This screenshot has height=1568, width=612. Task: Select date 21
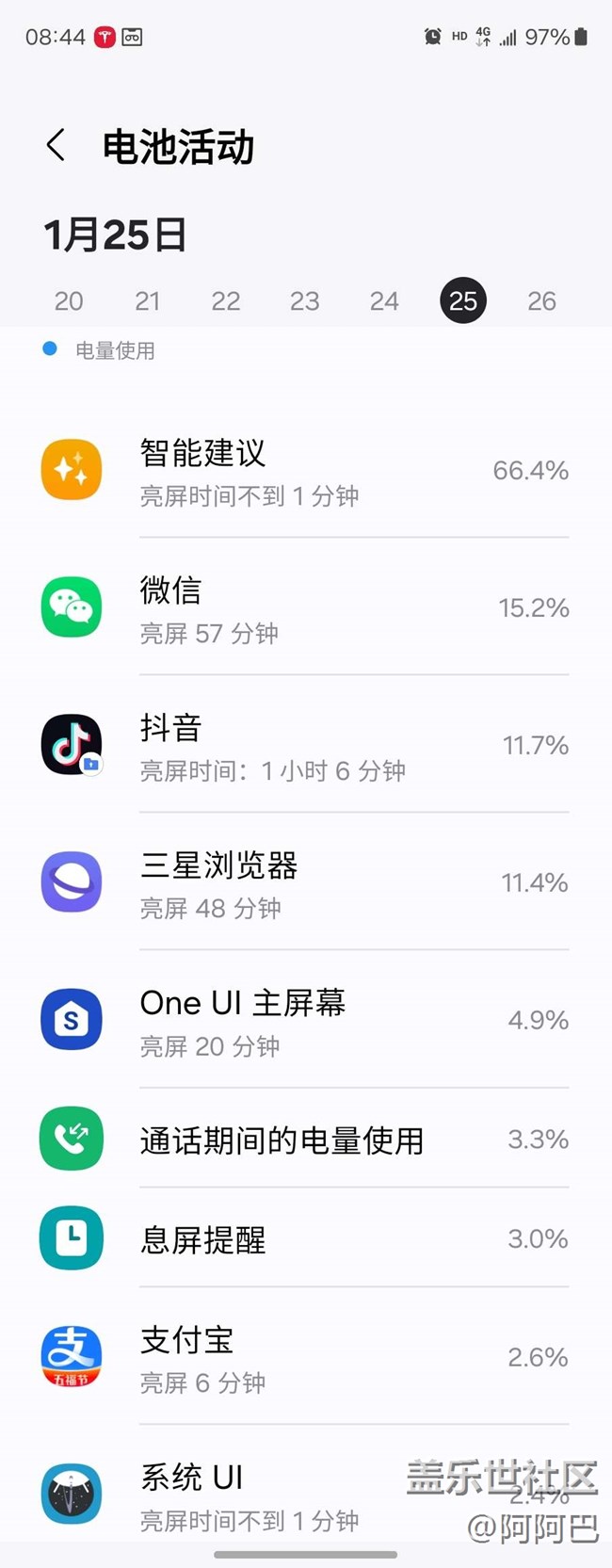pyautogui.click(x=148, y=301)
